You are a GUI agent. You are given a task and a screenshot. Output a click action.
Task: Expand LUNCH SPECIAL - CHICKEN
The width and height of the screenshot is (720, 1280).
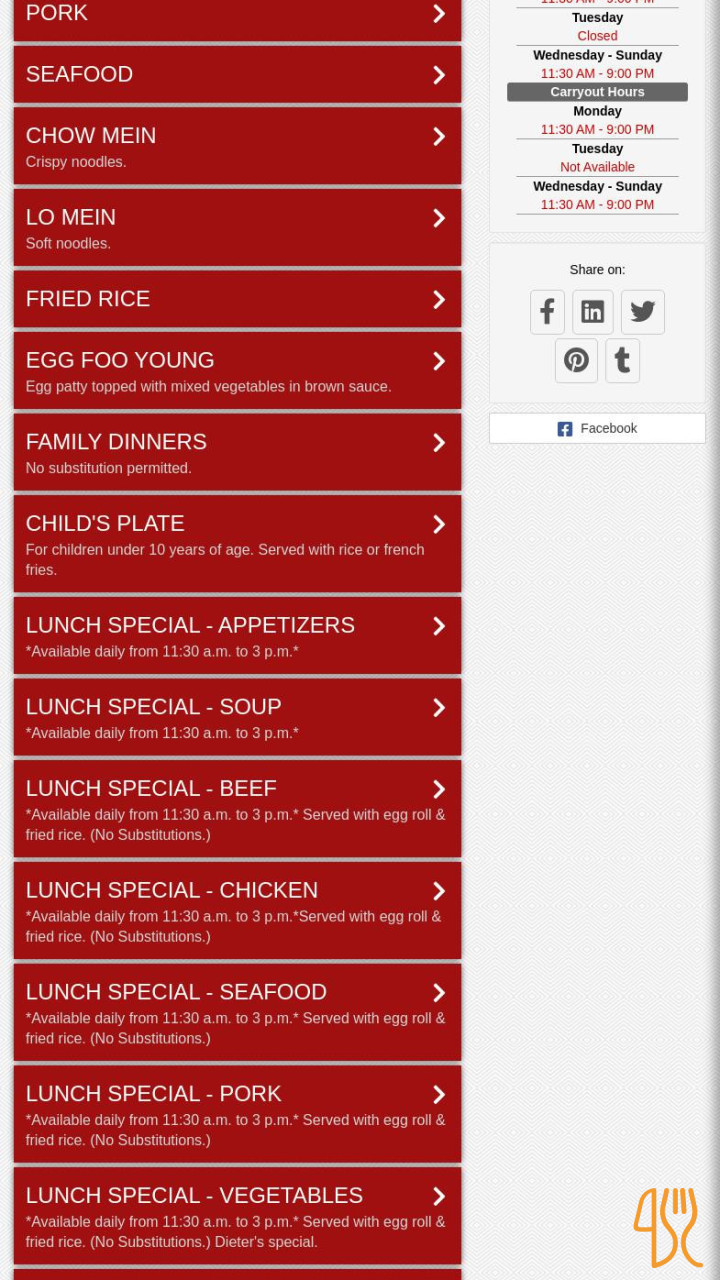click(x=237, y=911)
